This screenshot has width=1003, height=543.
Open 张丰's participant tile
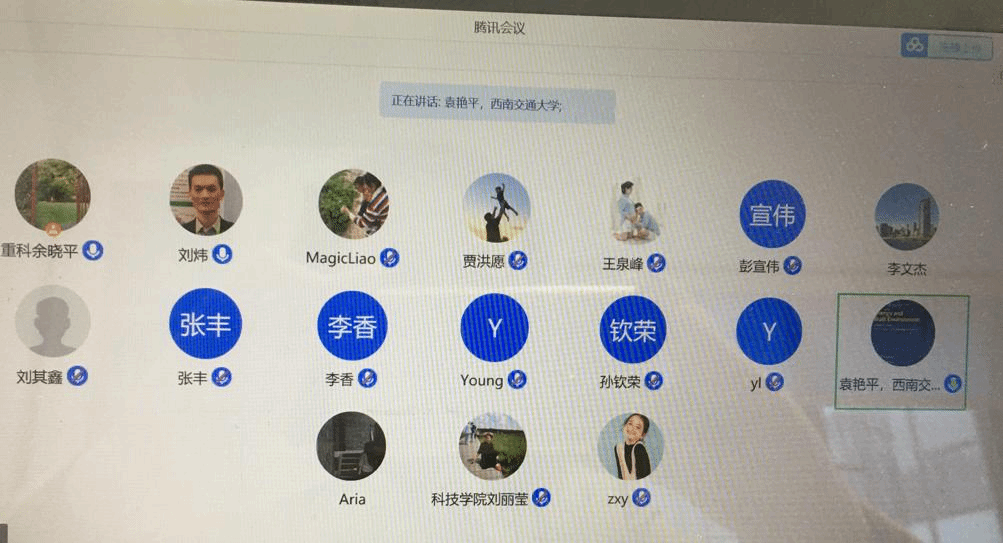coord(205,324)
